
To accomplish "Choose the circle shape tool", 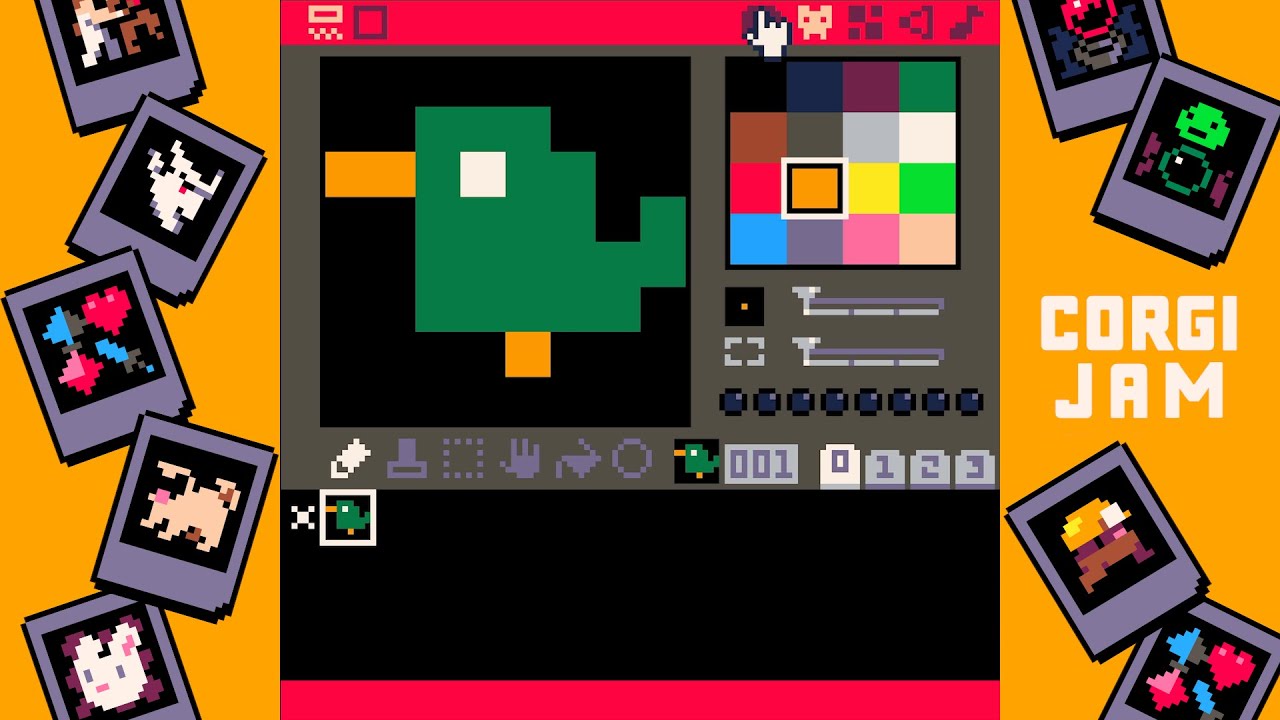I will pos(632,460).
